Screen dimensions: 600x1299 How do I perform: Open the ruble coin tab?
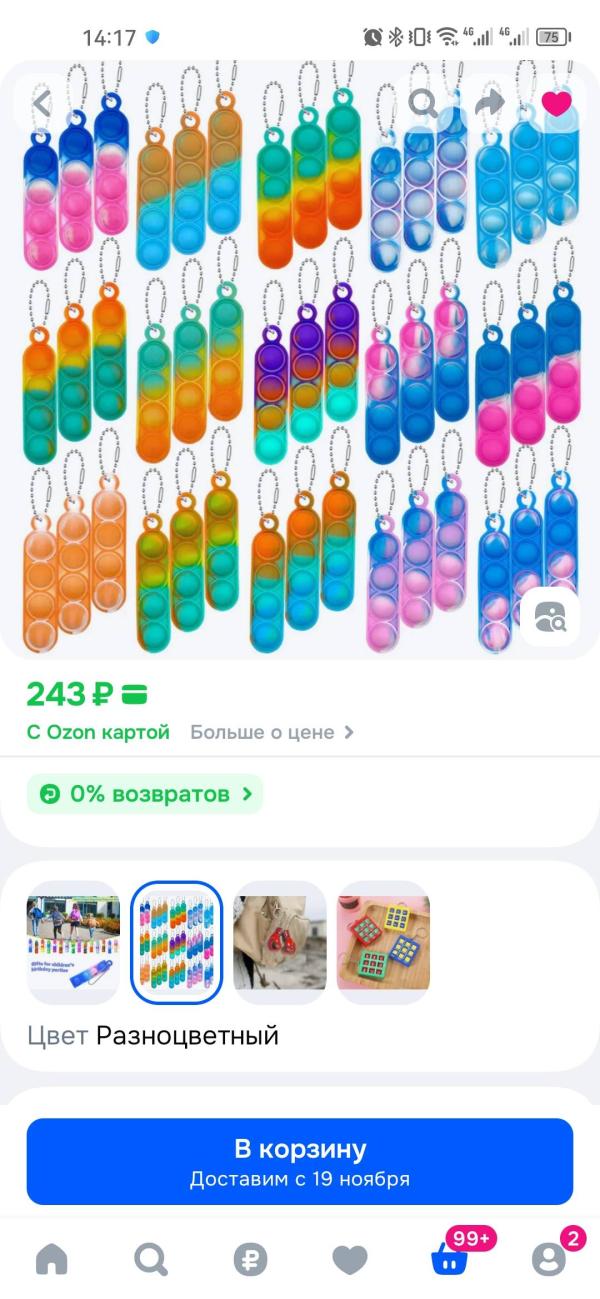(x=251, y=1260)
